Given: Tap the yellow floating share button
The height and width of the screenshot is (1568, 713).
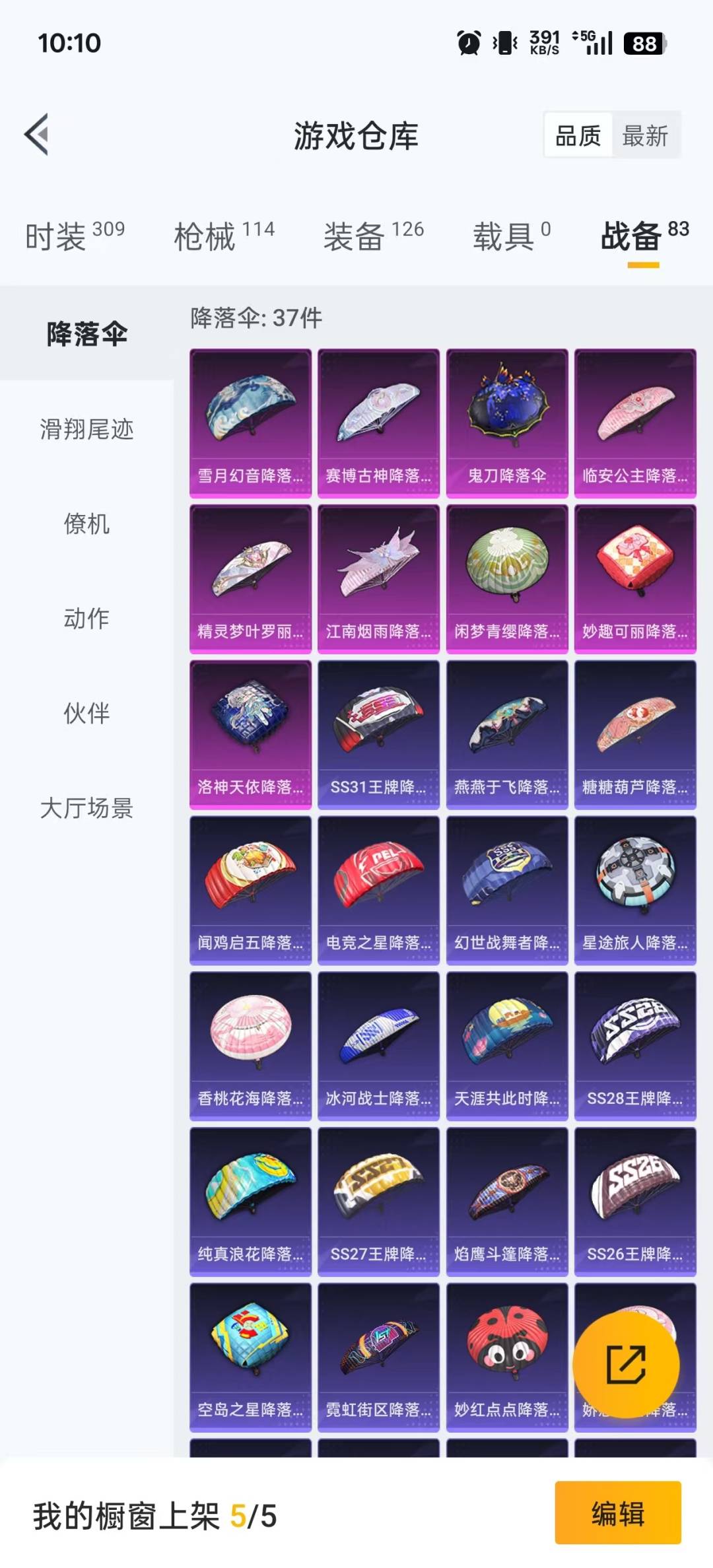Looking at the screenshot, I should click(625, 1364).
